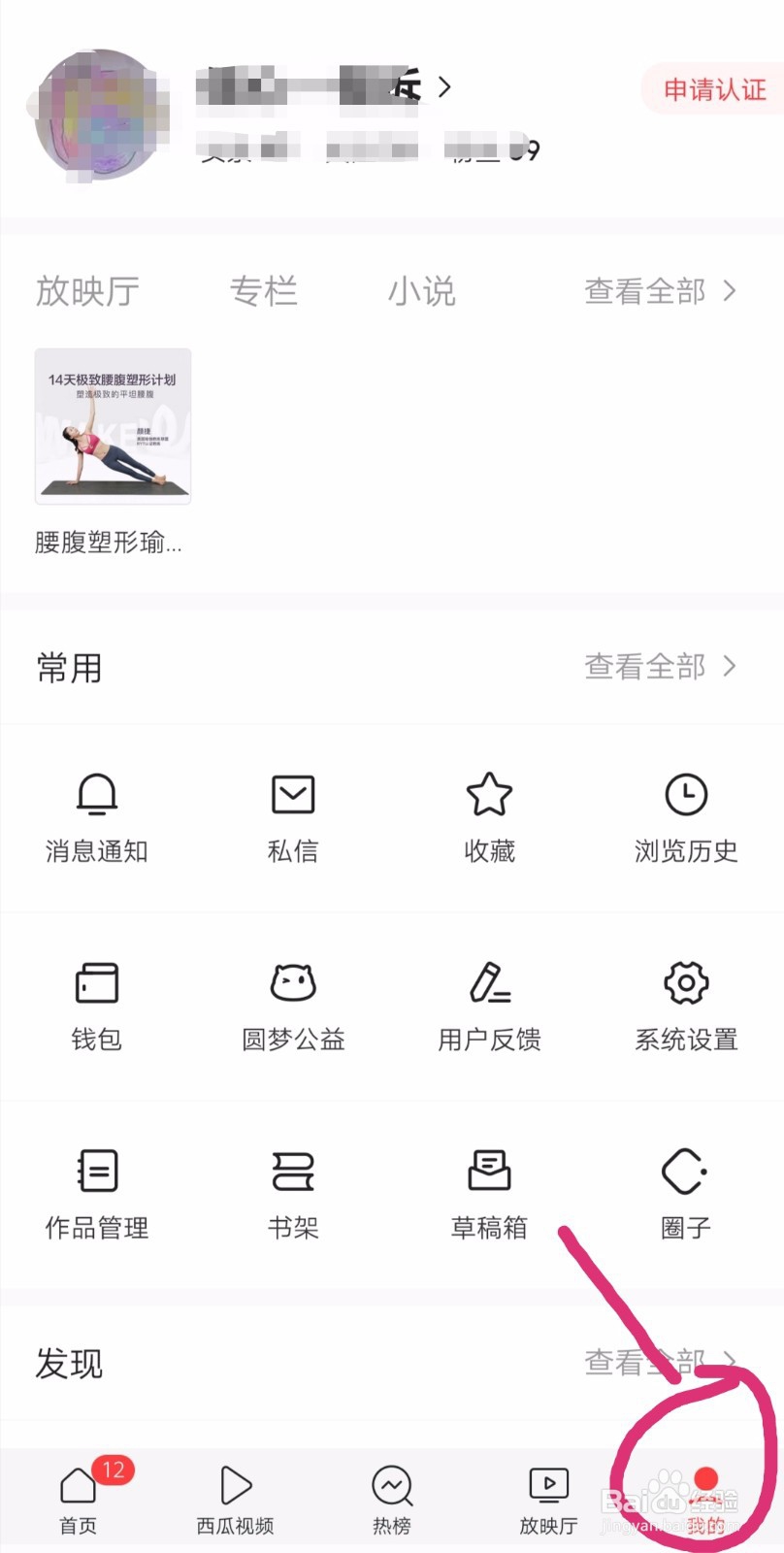Switch to the 专栏 tab

[x=263, y=291]
